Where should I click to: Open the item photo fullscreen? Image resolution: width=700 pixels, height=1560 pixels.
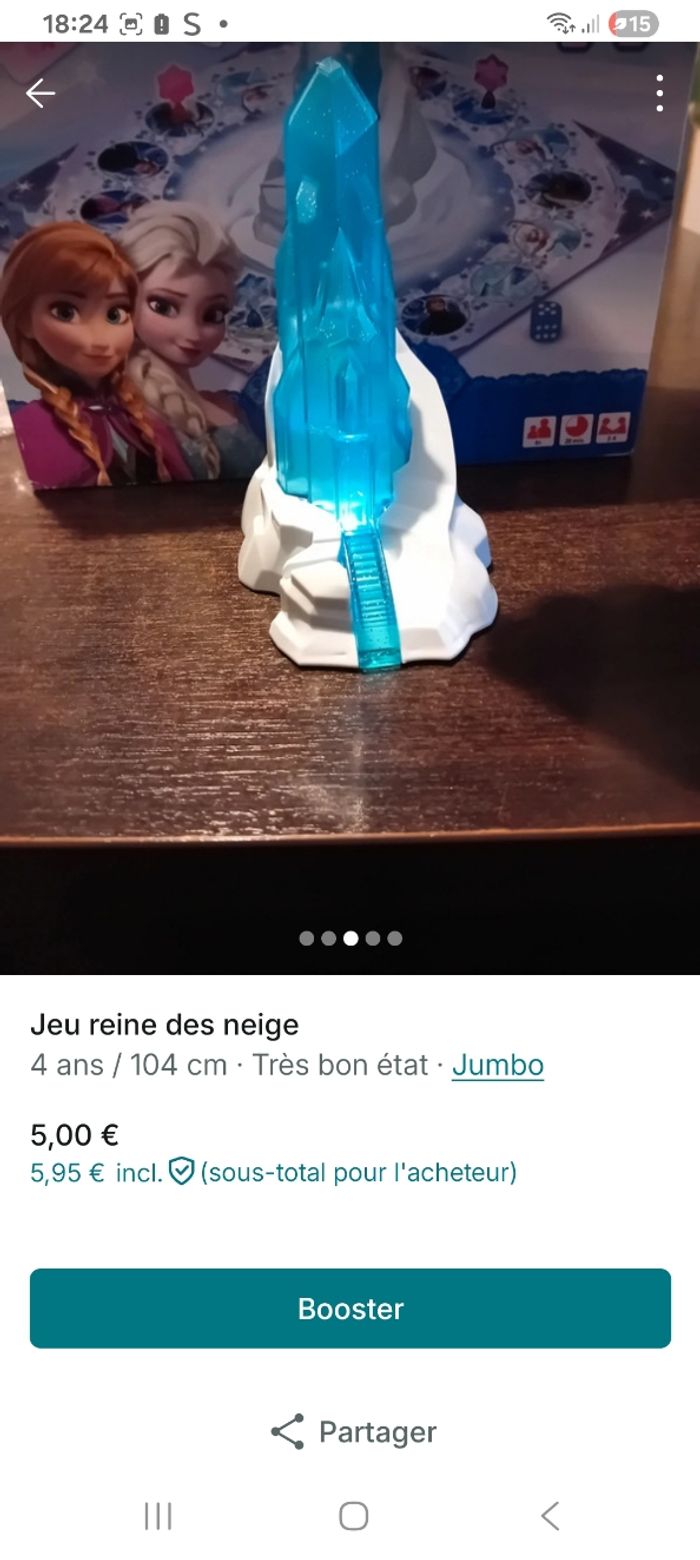pyautogui.click(x=350, y=500)
